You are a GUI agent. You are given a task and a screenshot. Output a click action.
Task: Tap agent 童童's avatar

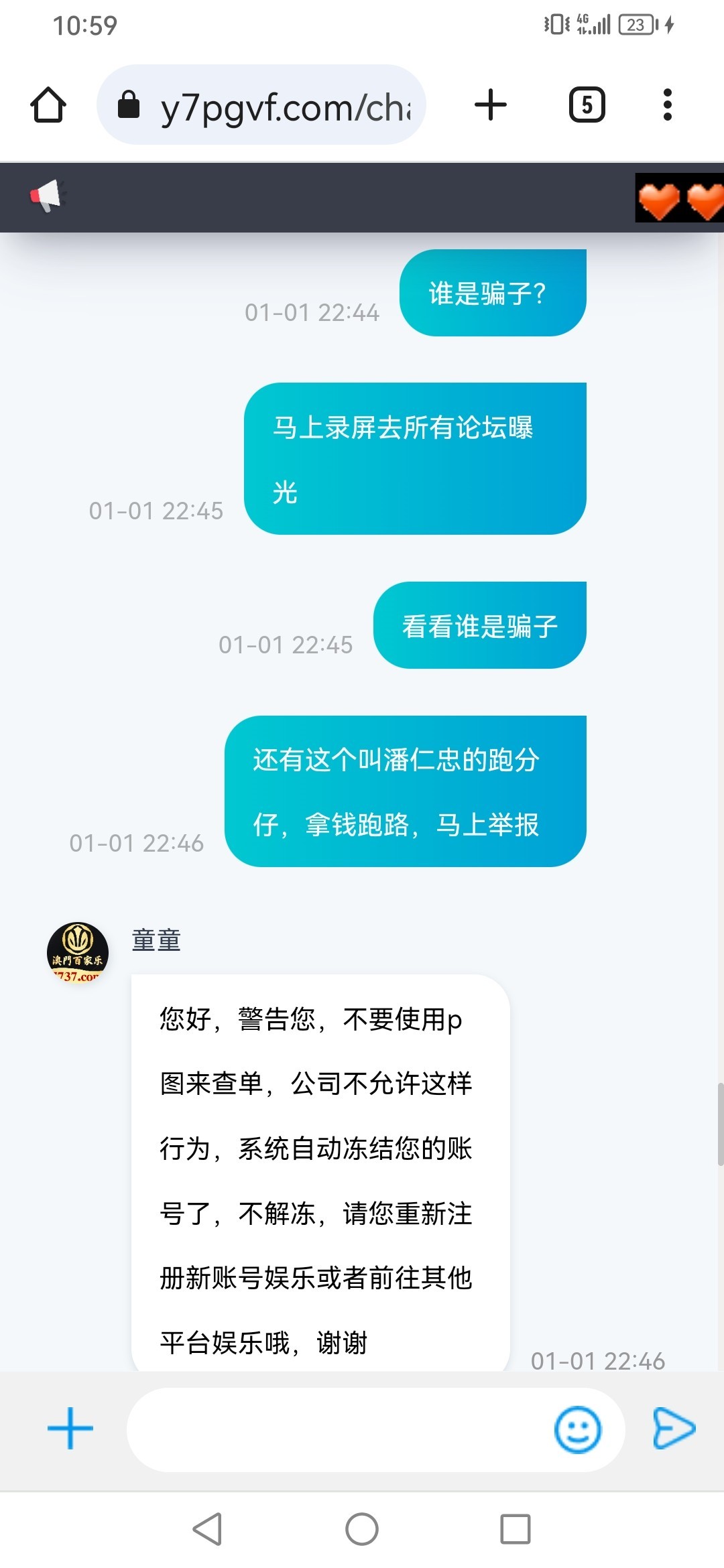tap(78, 953)
